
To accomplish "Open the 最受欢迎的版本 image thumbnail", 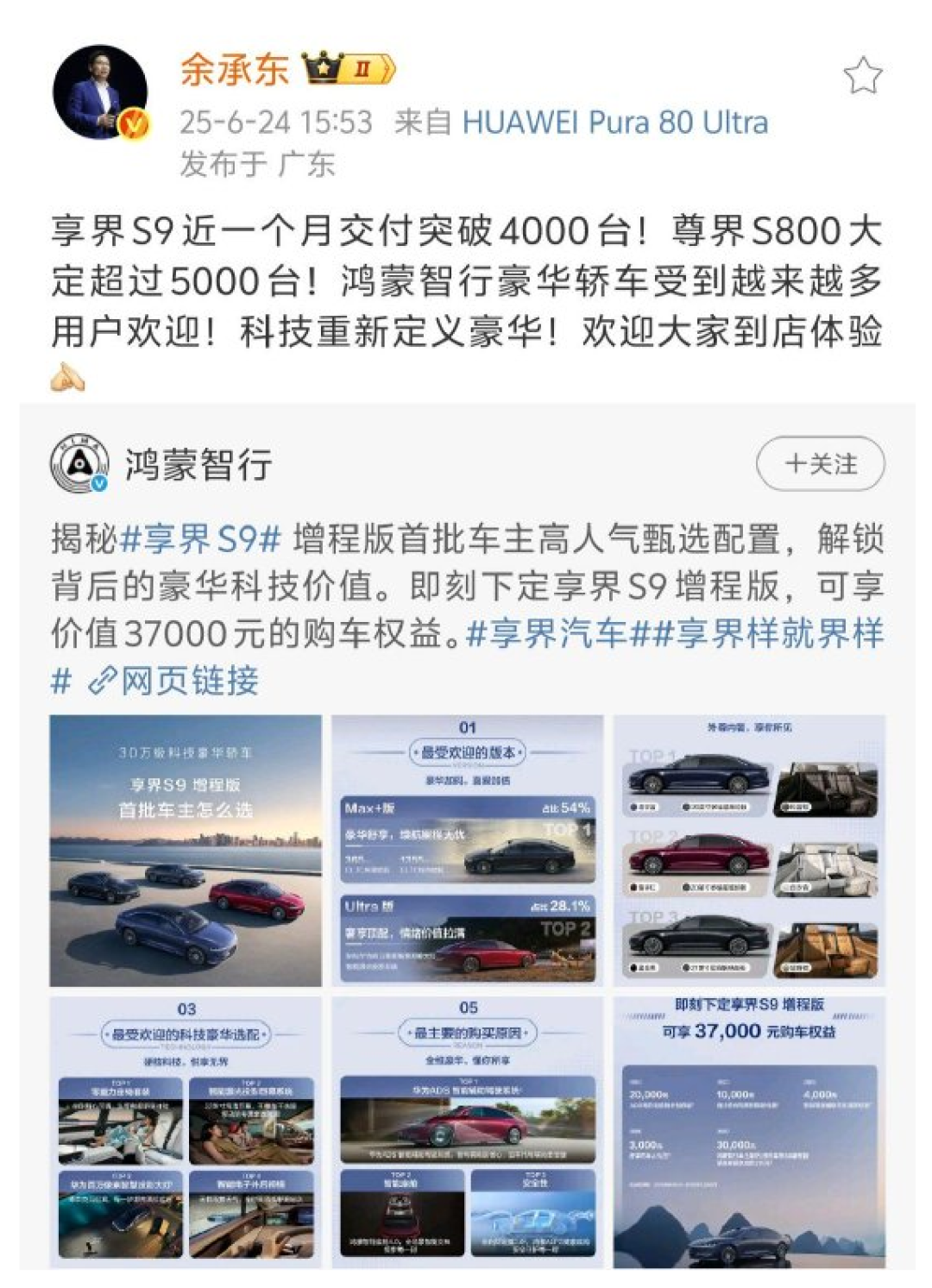I will click(x=466, y=850).
